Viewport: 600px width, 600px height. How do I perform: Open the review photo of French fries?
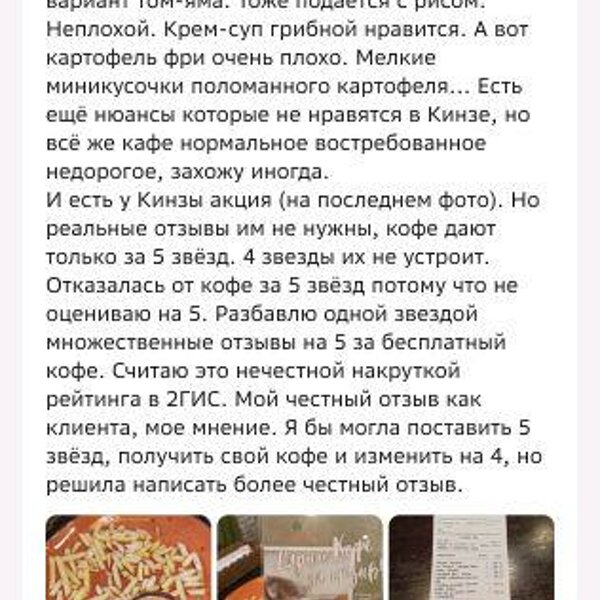128,558
